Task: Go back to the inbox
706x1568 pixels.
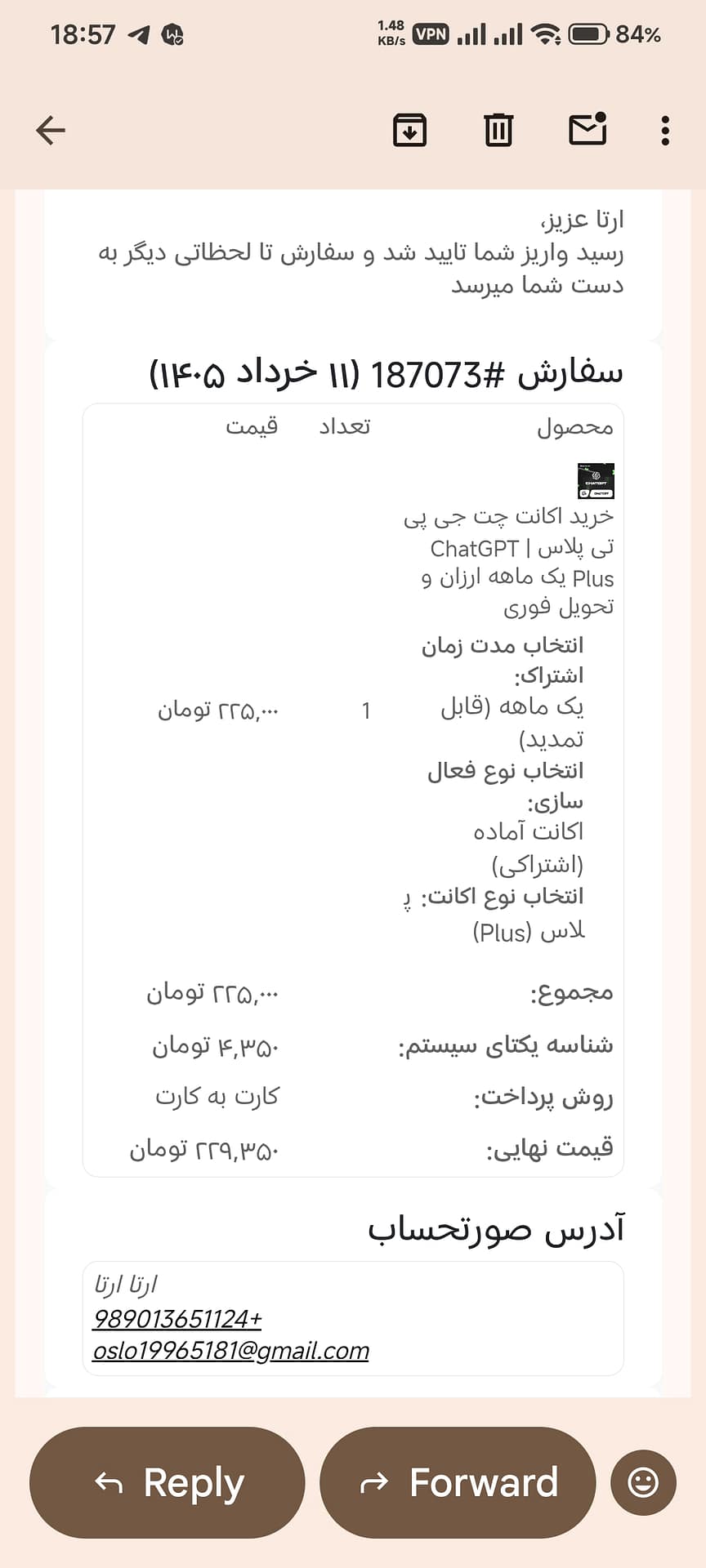Action: pos(51,131)
